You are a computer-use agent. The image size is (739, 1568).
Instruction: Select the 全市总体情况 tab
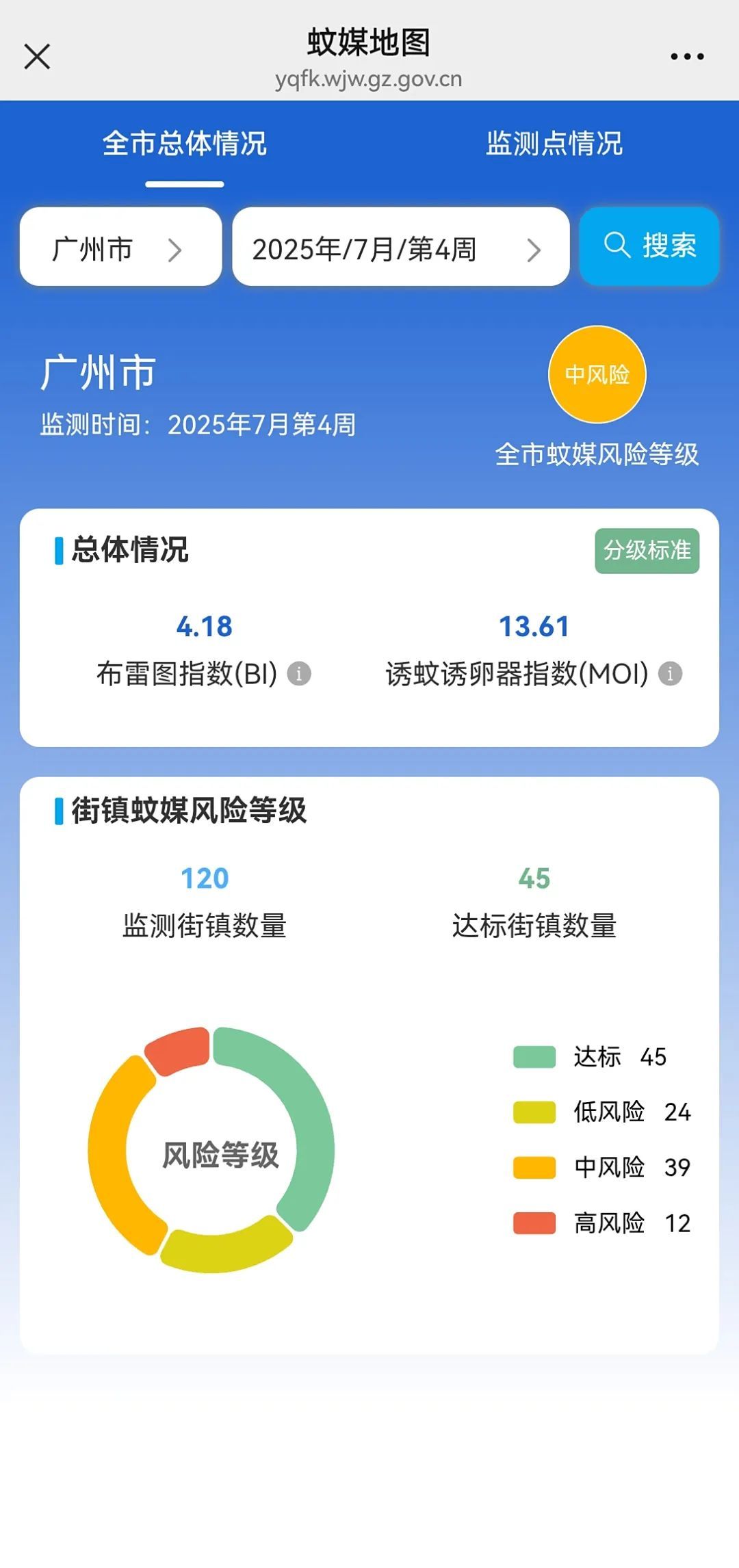pos(185,144)
